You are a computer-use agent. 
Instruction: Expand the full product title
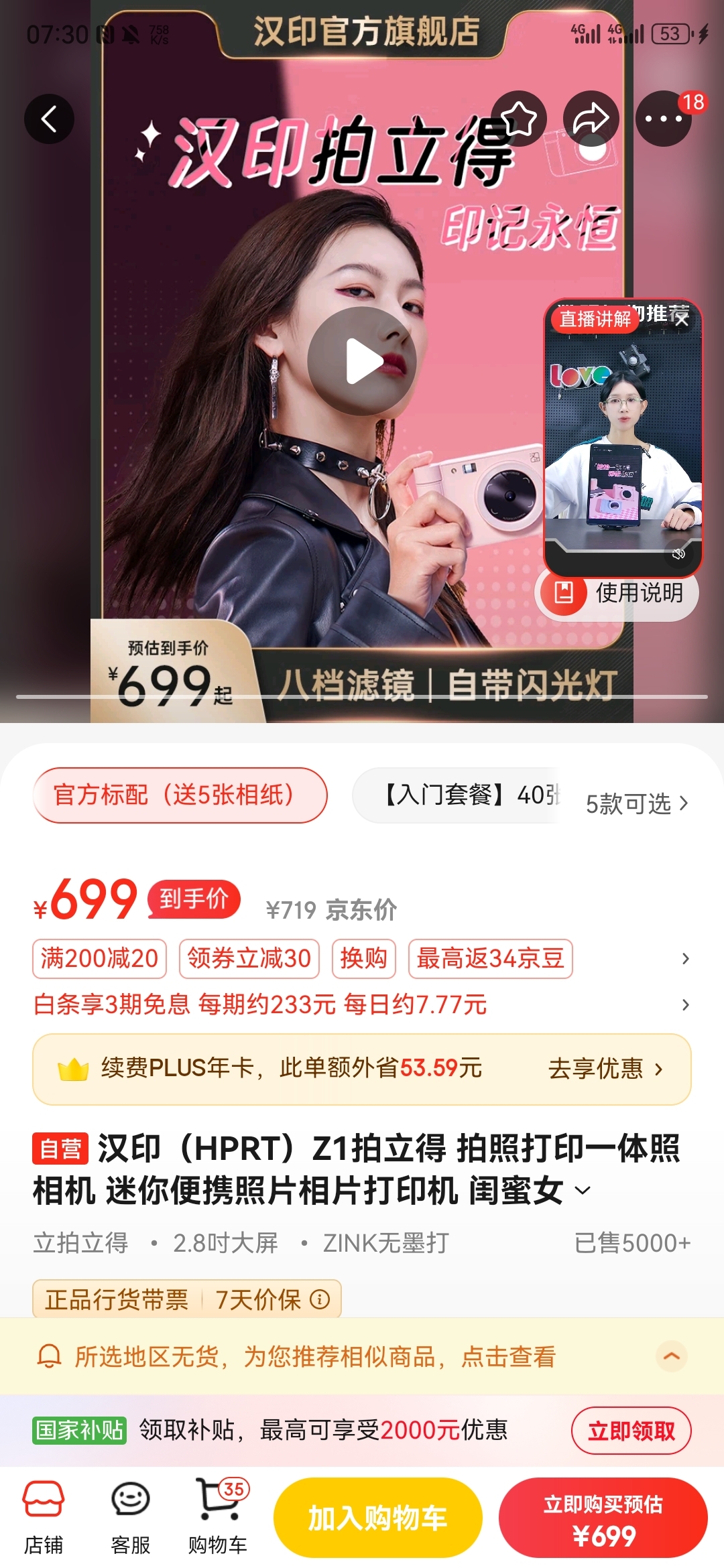pos(583,1191)
